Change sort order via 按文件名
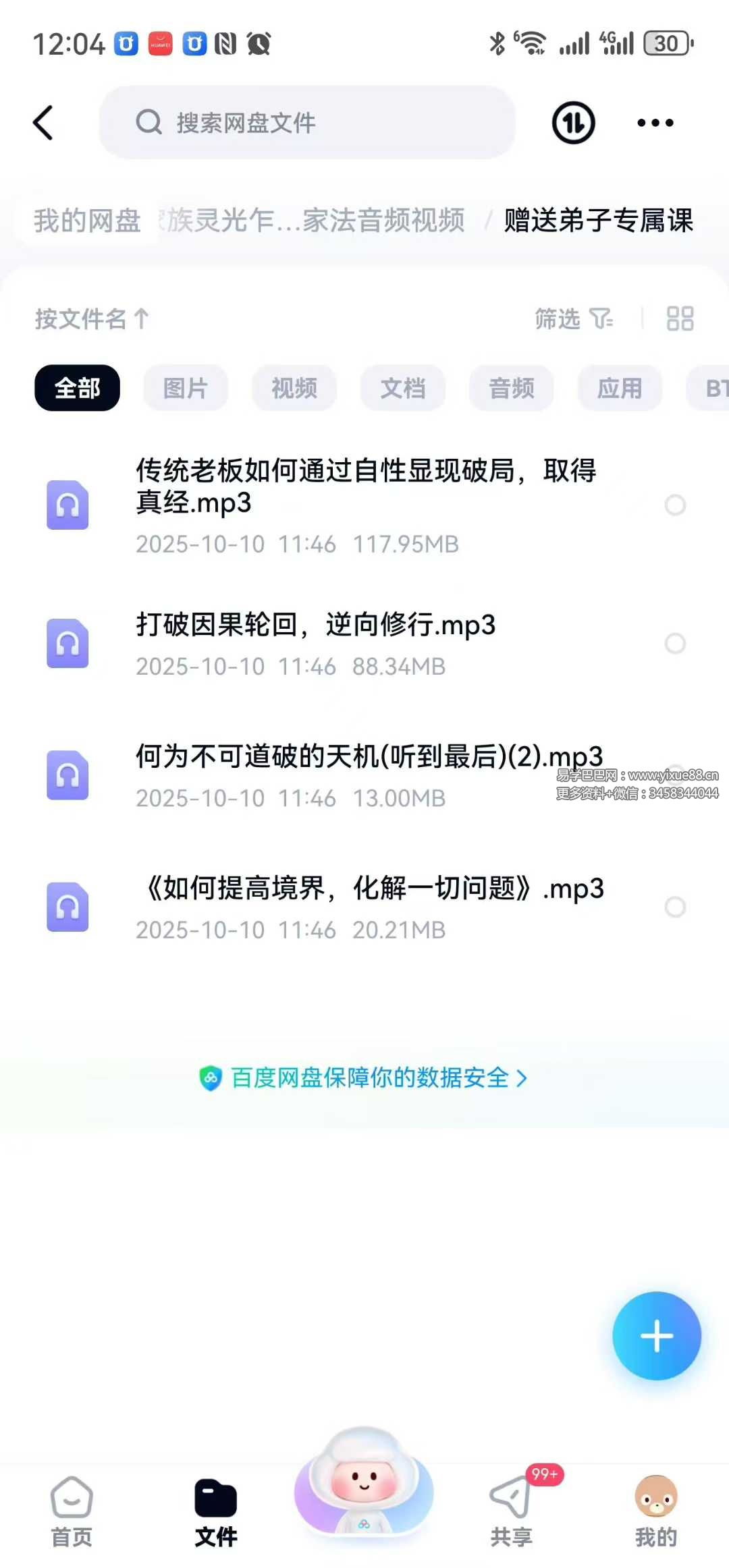Screen dimensions: 729x1568 click(x=92, y=318)
